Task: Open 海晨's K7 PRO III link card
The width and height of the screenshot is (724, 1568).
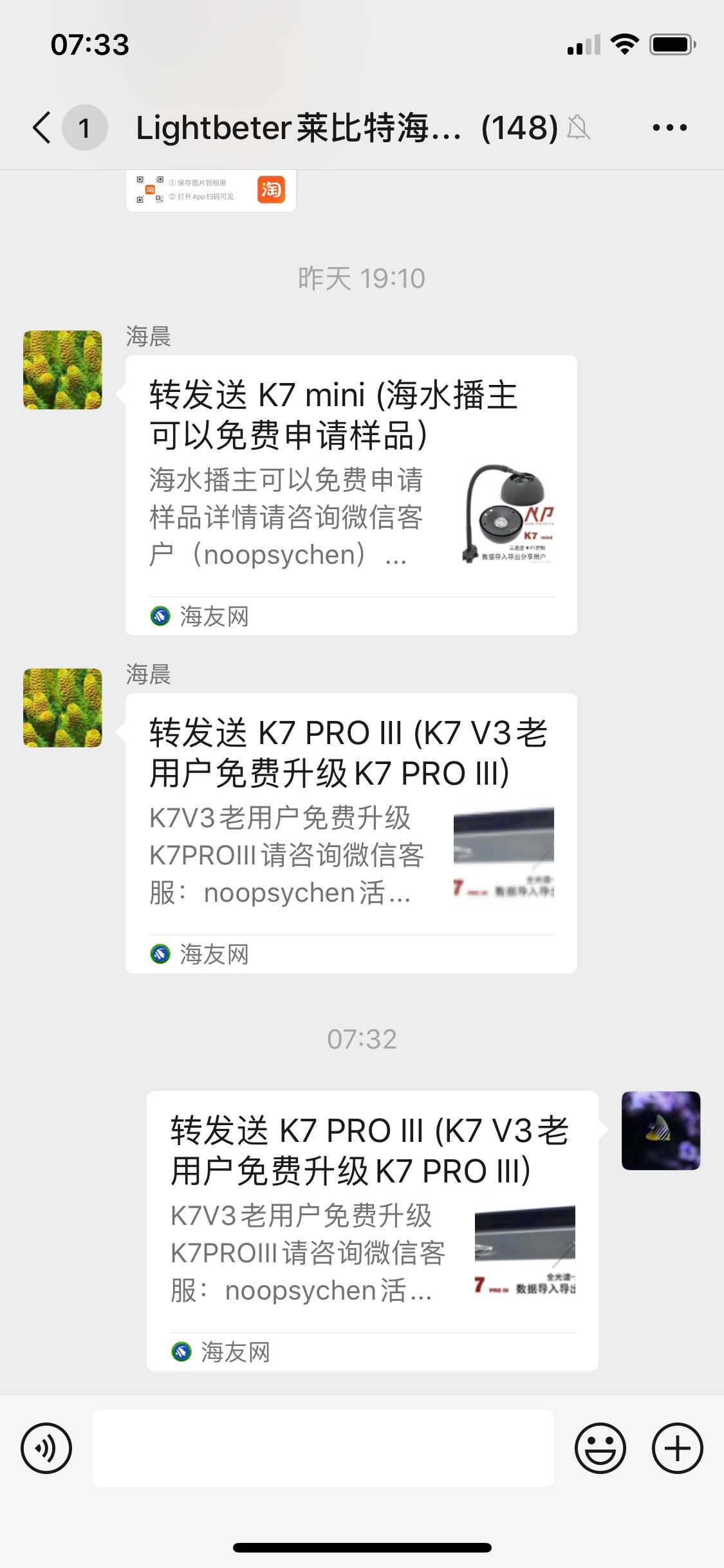Action: pos(351,832)
